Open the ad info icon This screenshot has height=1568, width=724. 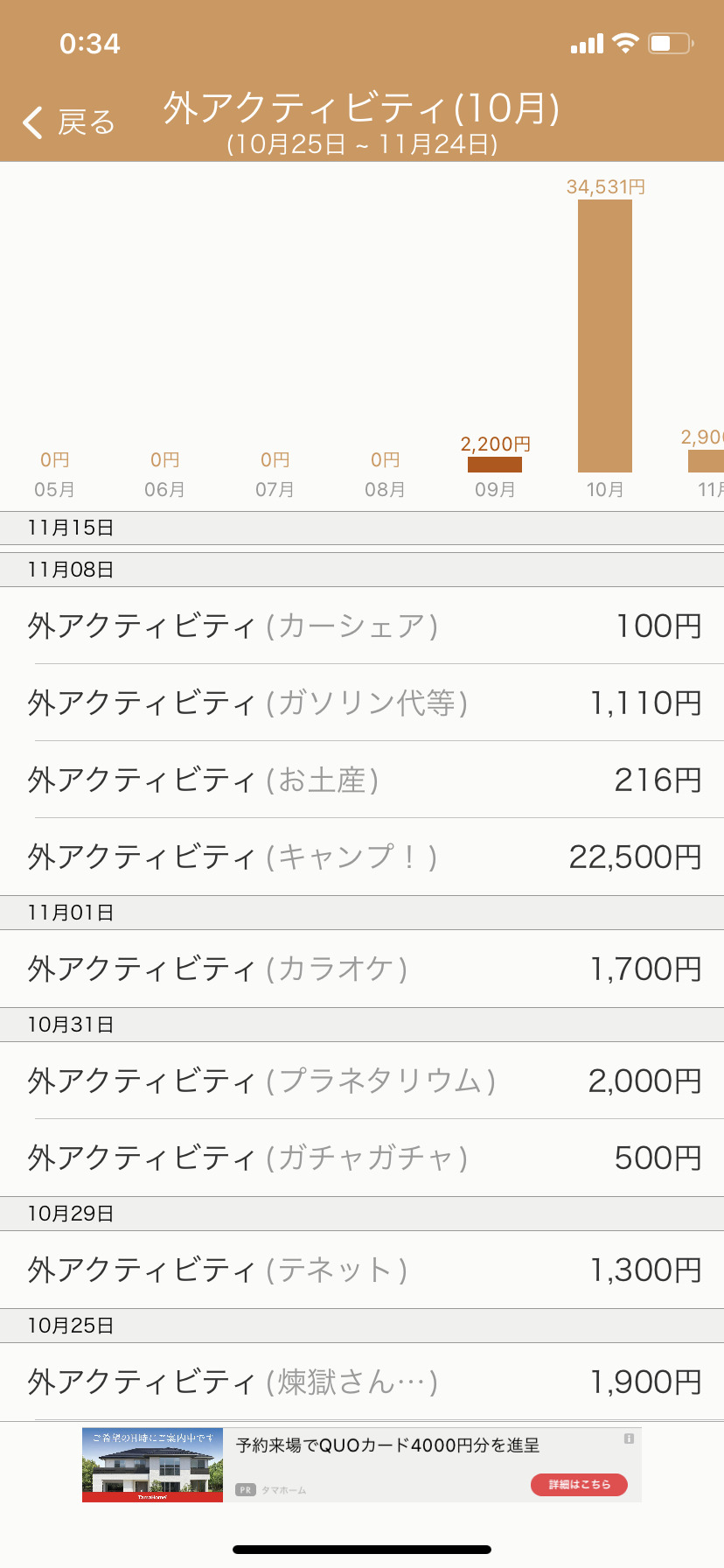click(629, 1438)
